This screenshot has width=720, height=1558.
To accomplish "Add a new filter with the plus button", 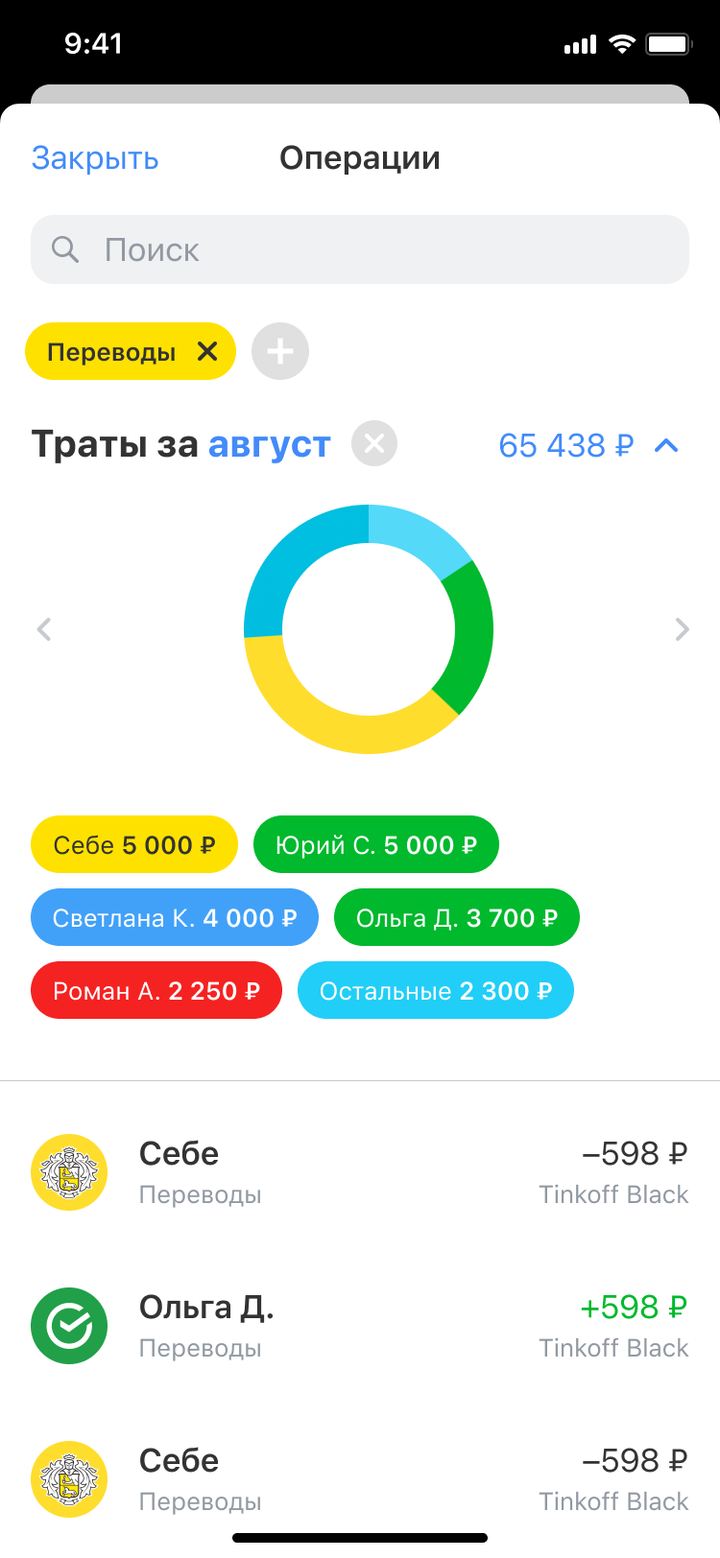I will (280, 351).
